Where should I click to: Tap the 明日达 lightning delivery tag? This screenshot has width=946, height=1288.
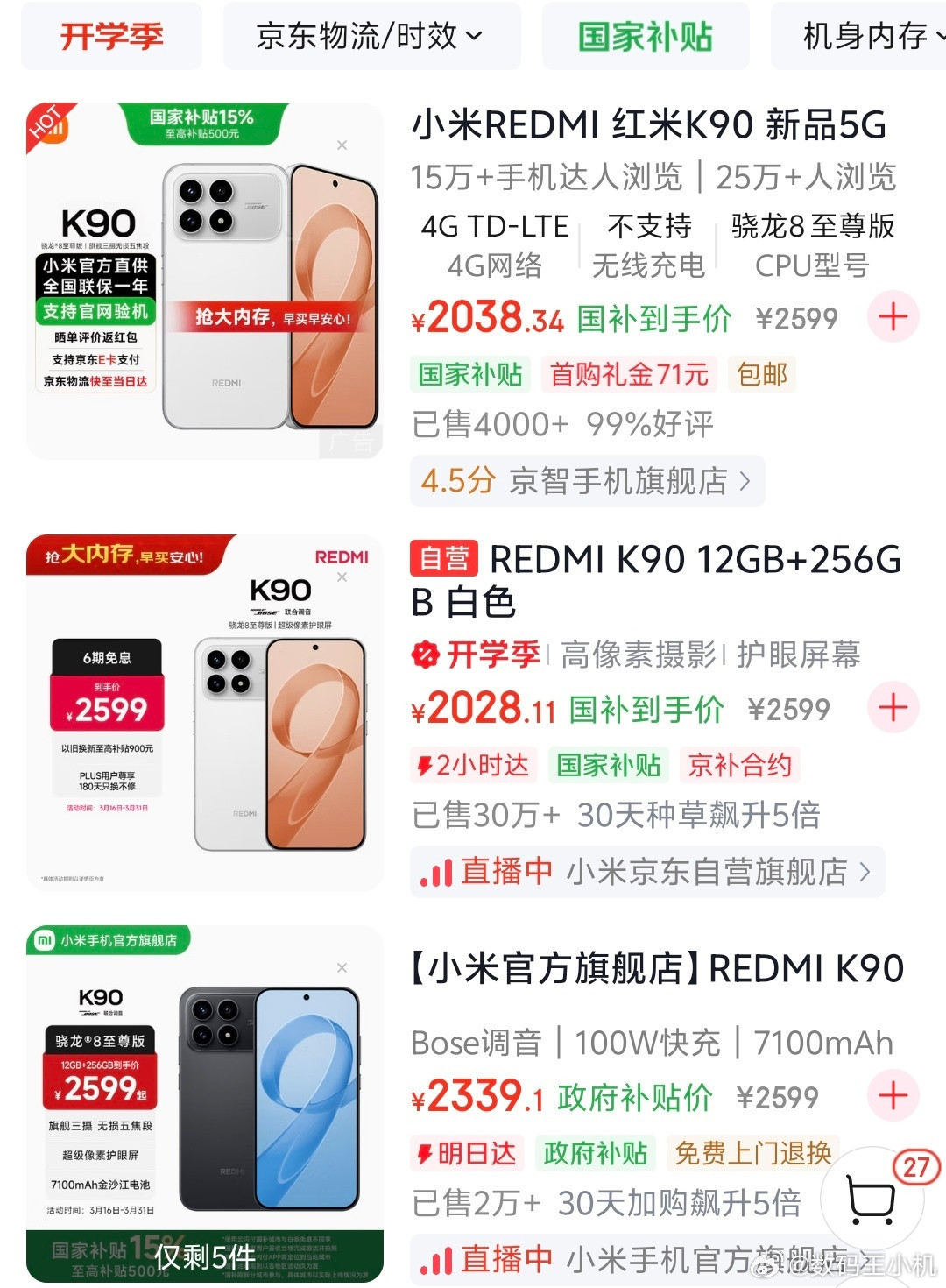(x=465, y=1153)
